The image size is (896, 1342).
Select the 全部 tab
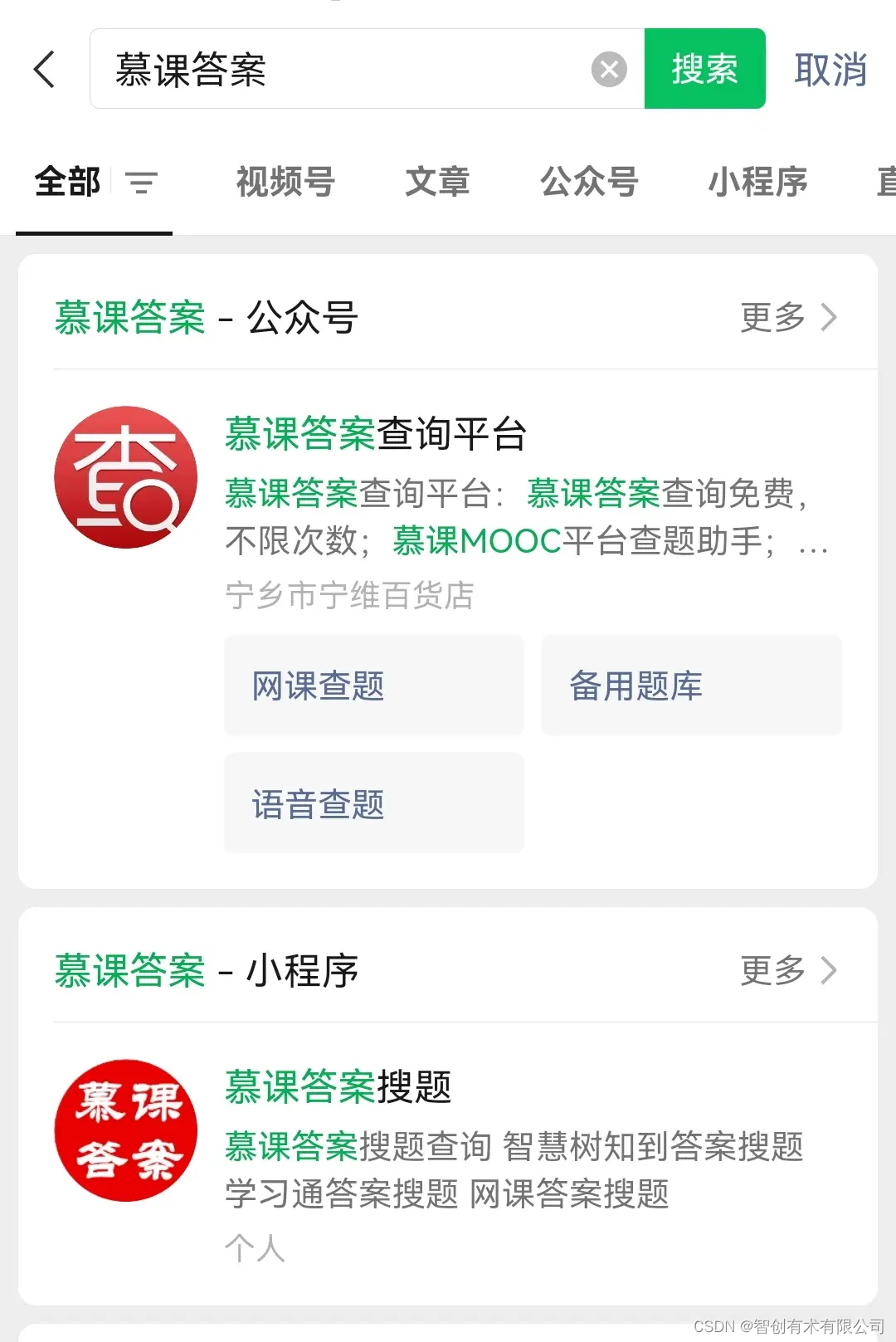point(68,182)
